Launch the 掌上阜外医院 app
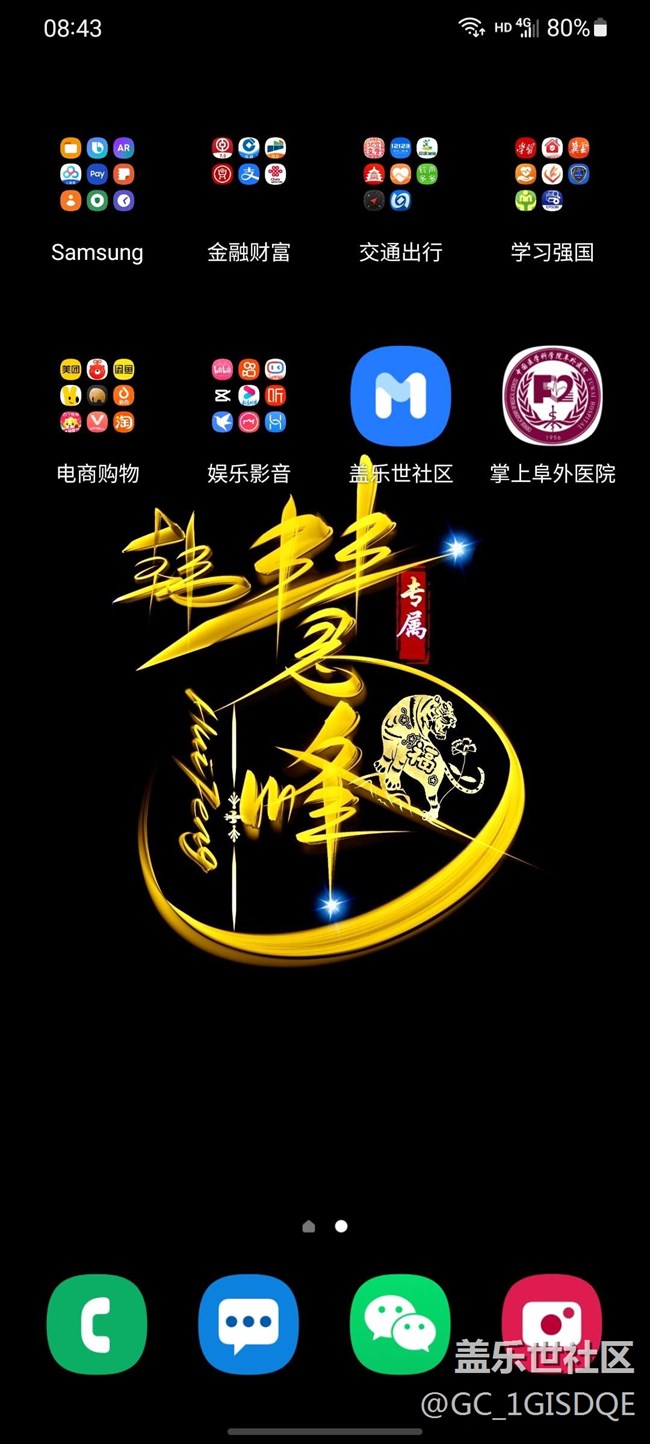The width and height of the screenshot is (650, 1444). pyautogui.click(x=552, y=396)
